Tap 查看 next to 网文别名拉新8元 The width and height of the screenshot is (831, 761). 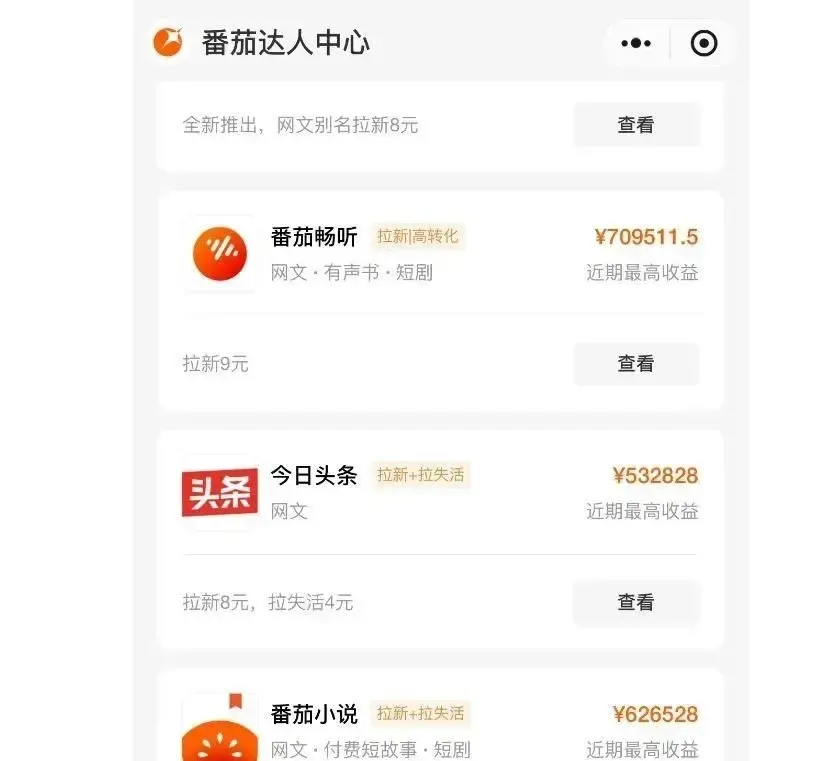[x=636, y=125]
